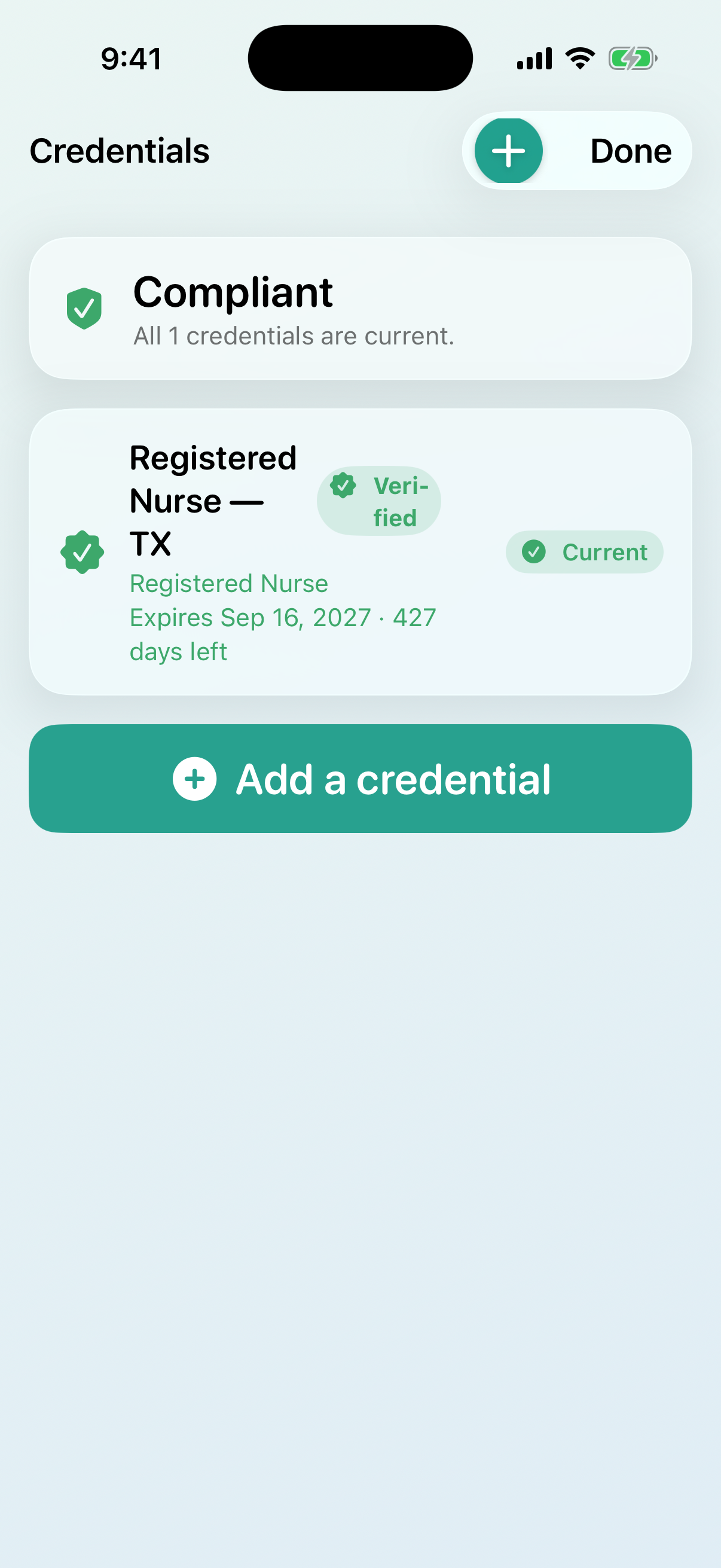Tap the Add a credential button
Image resolution: width=721 pixels, height=1568 pixels.
coord(360,779)
